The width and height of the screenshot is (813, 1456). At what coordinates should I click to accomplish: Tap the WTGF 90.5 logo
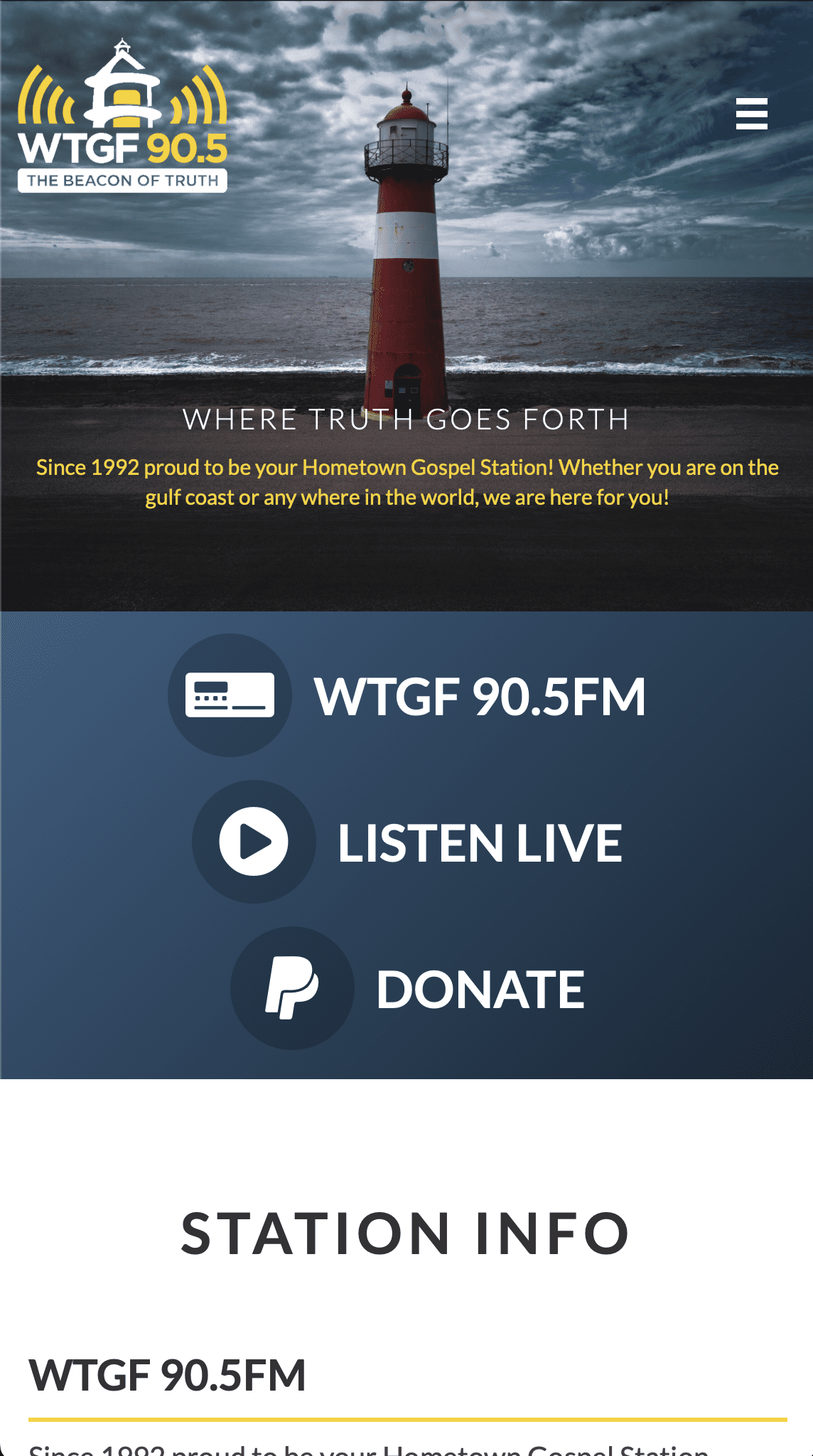pyautogui.click(x=122, y=117)
